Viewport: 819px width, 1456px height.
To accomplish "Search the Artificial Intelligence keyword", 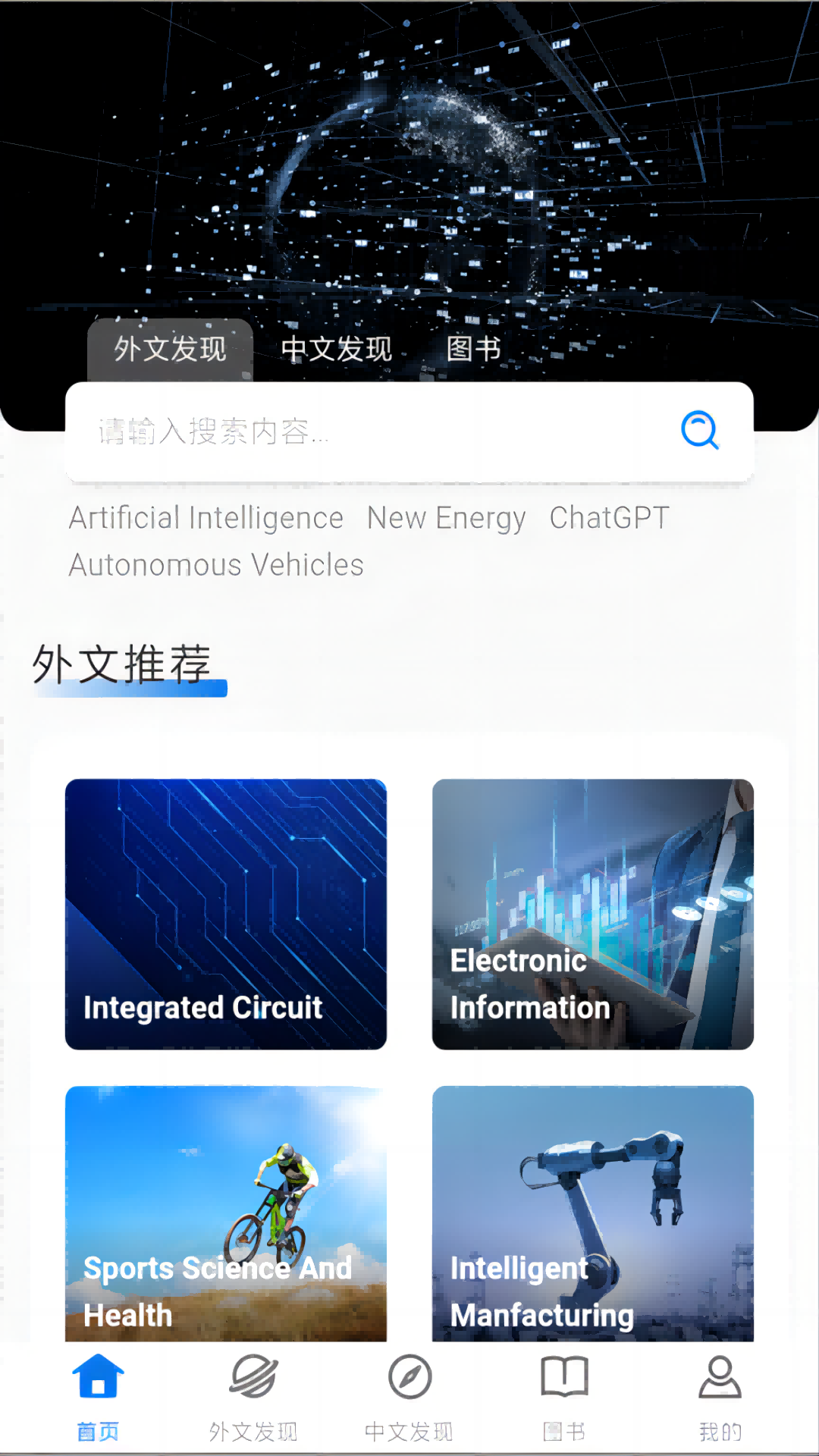I will pyautogui.click(x=206, y=518).
